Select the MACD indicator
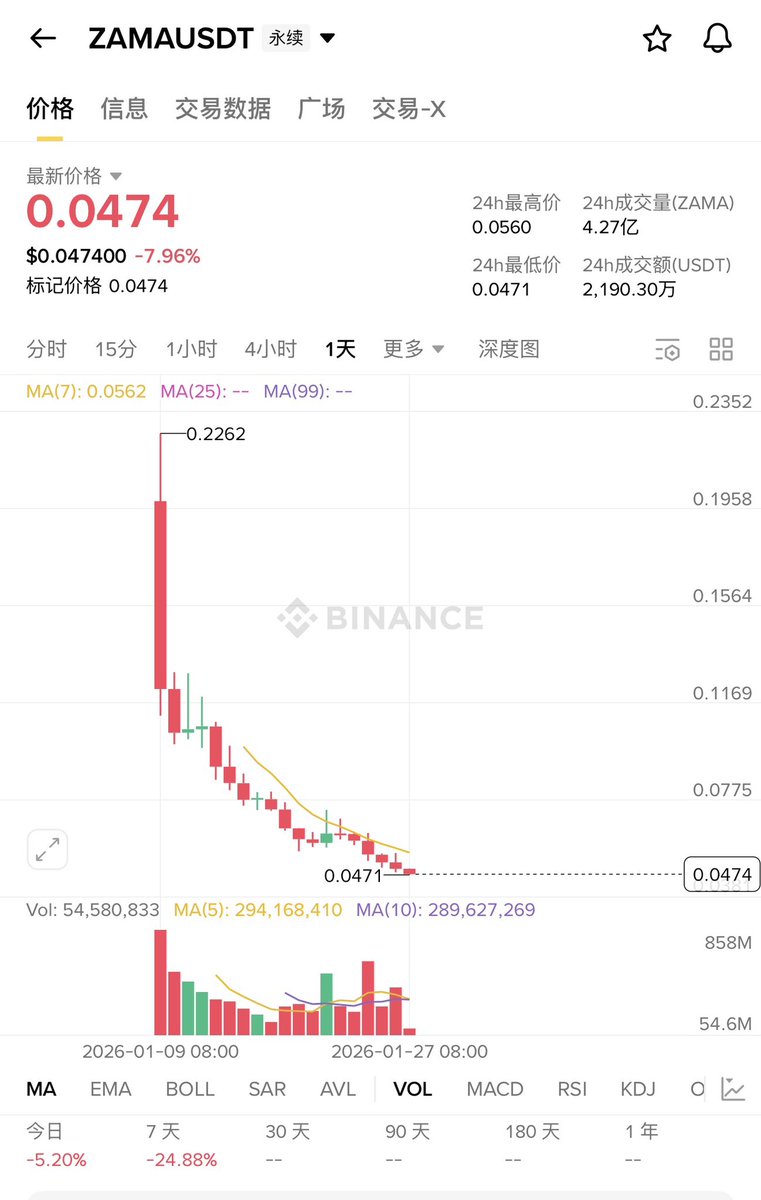This screenshot has width=761, height=1200. [x=495, y=1089]
